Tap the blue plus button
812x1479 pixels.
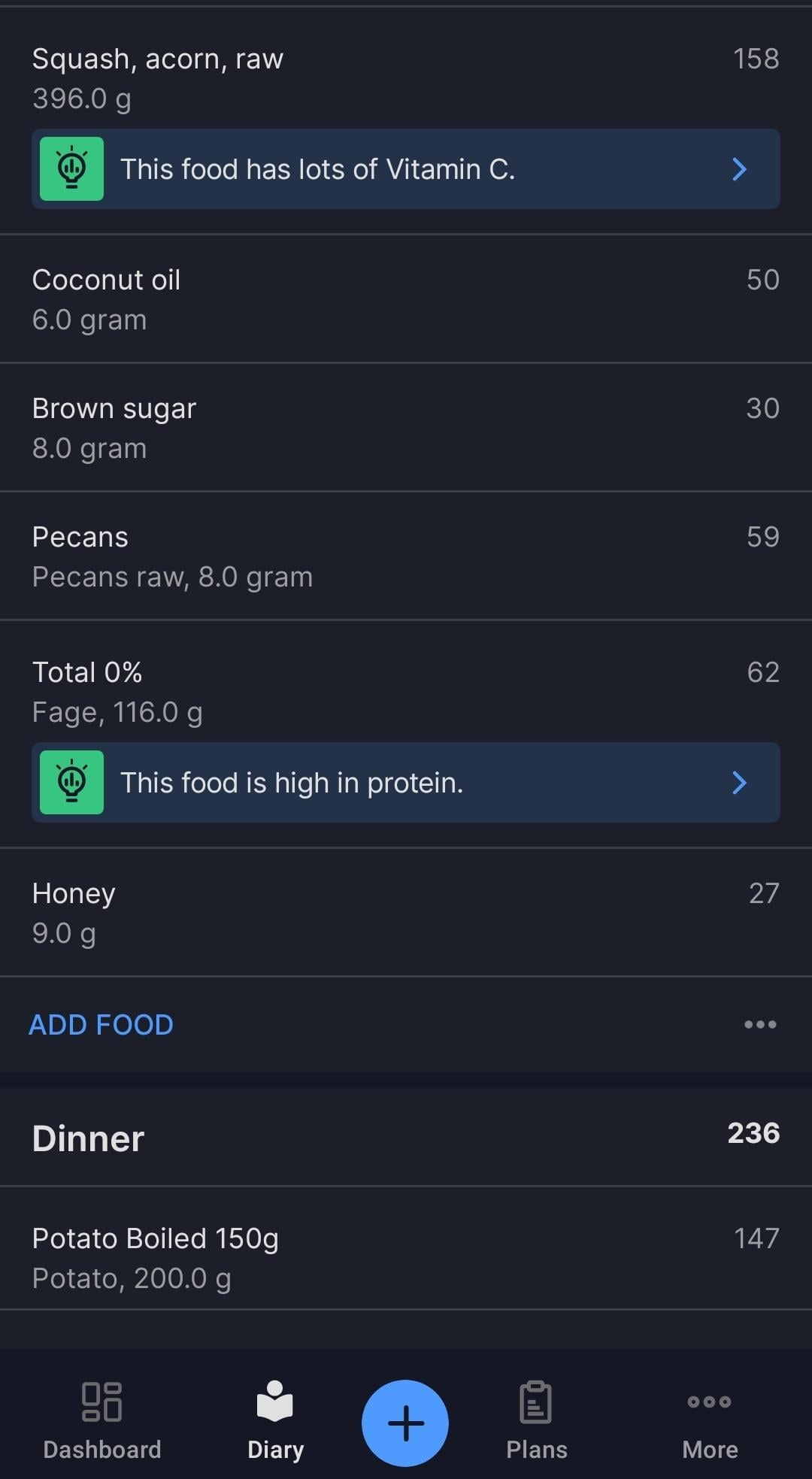click(x=405, y=1423)
